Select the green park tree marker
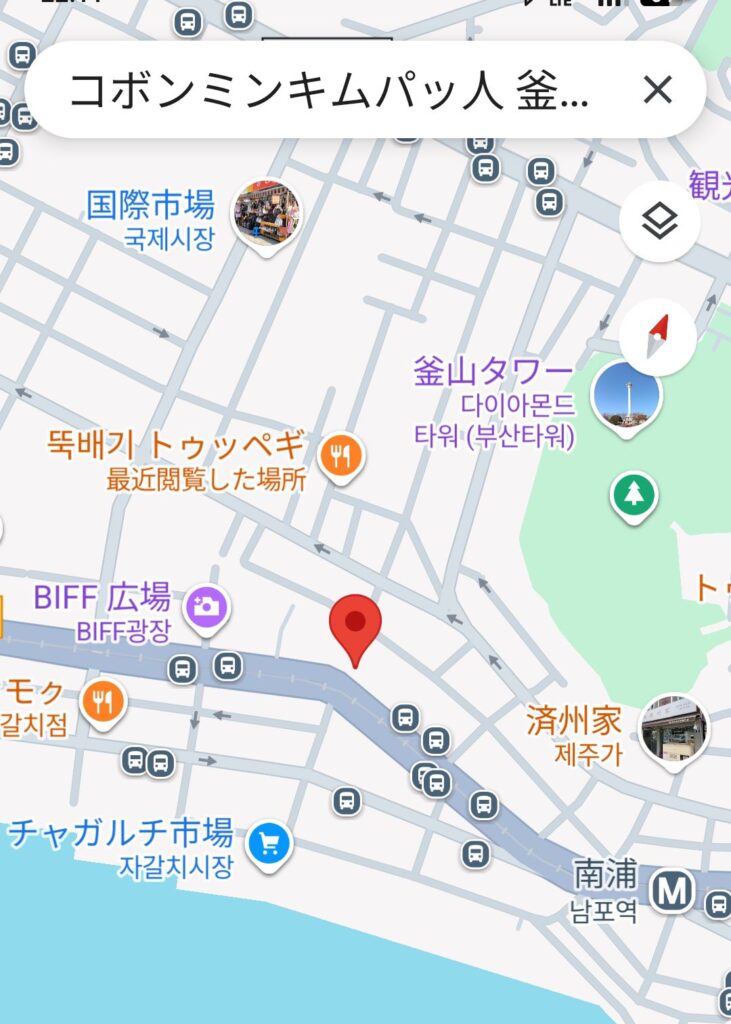 [634, 493]
